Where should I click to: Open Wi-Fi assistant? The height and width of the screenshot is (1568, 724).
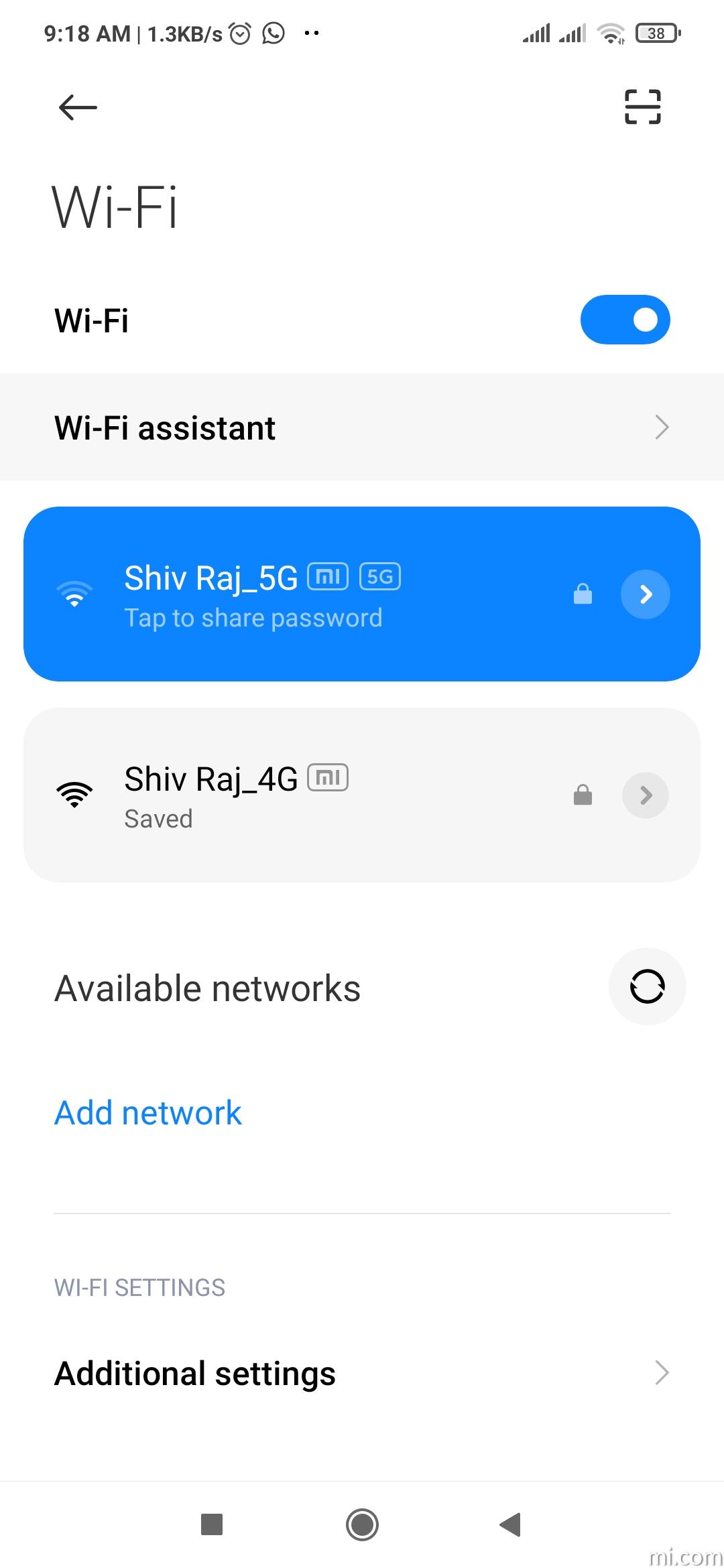coord(362,427)
